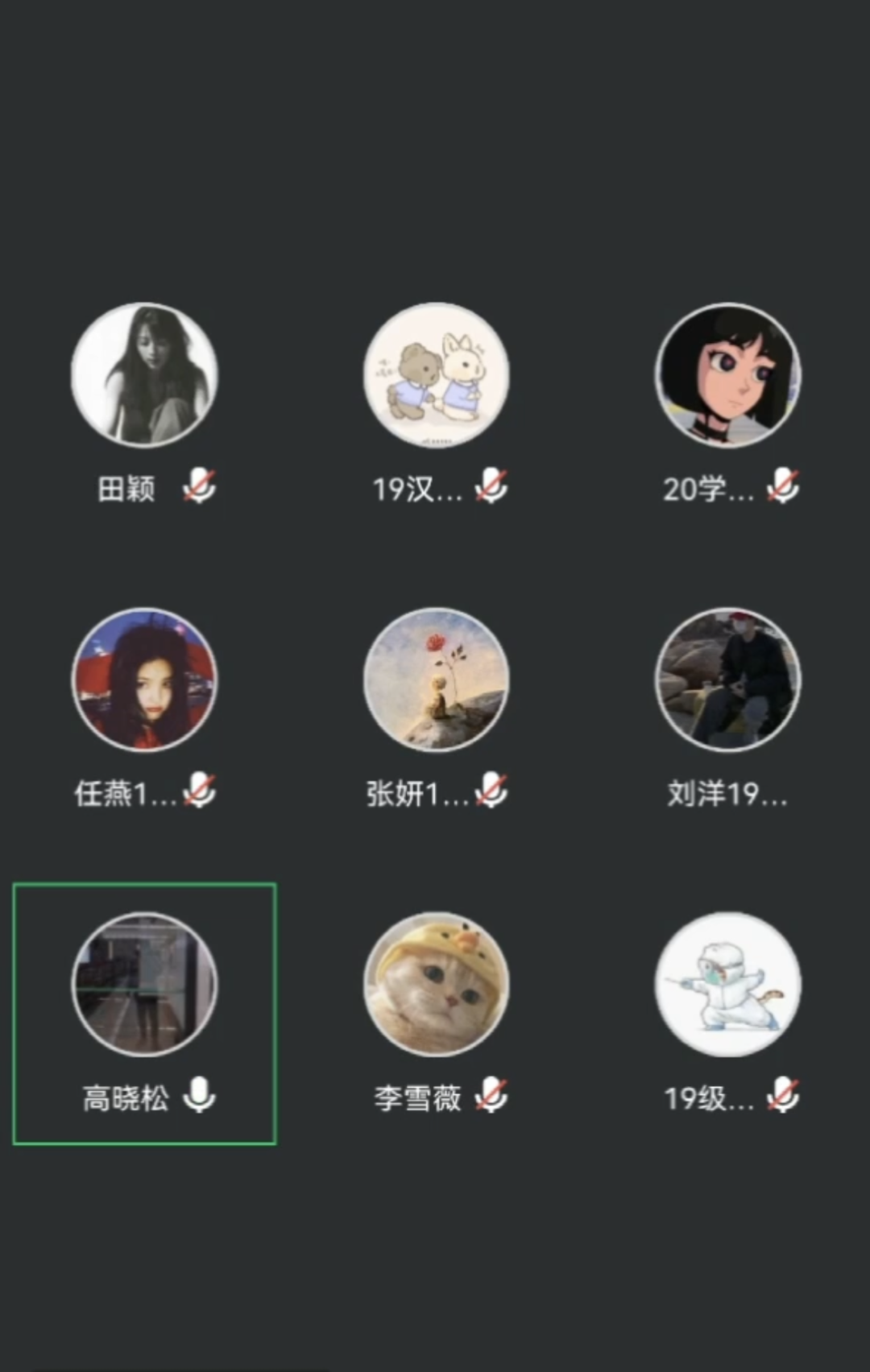Screen dimensions: 870x1372
Task: Select the participant named 19汉...
Action: coord(436,375)
